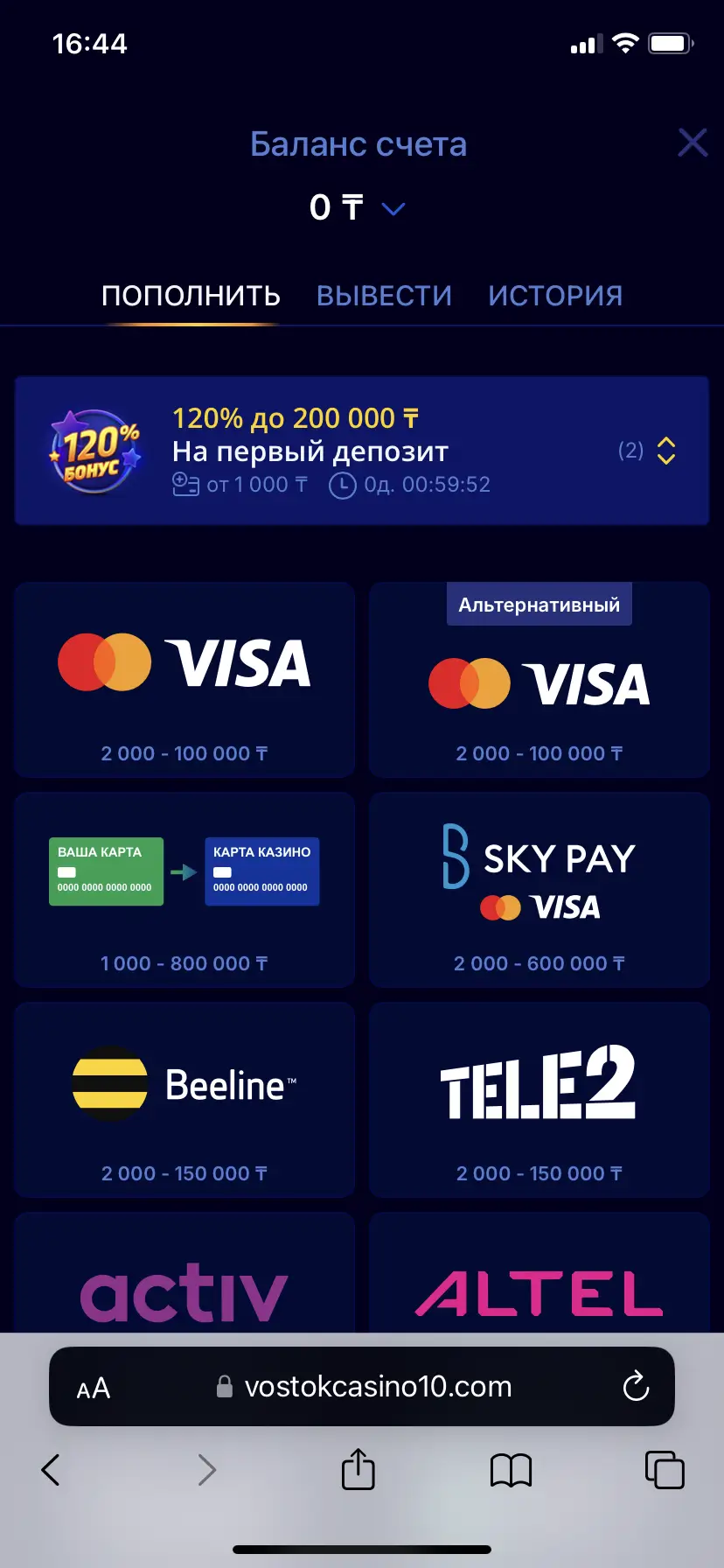The height and width of the screenshot is (1568, 724).
Task: Expand the balance currency dropdown
Action: pyautogui.click(x=393, y=208)
